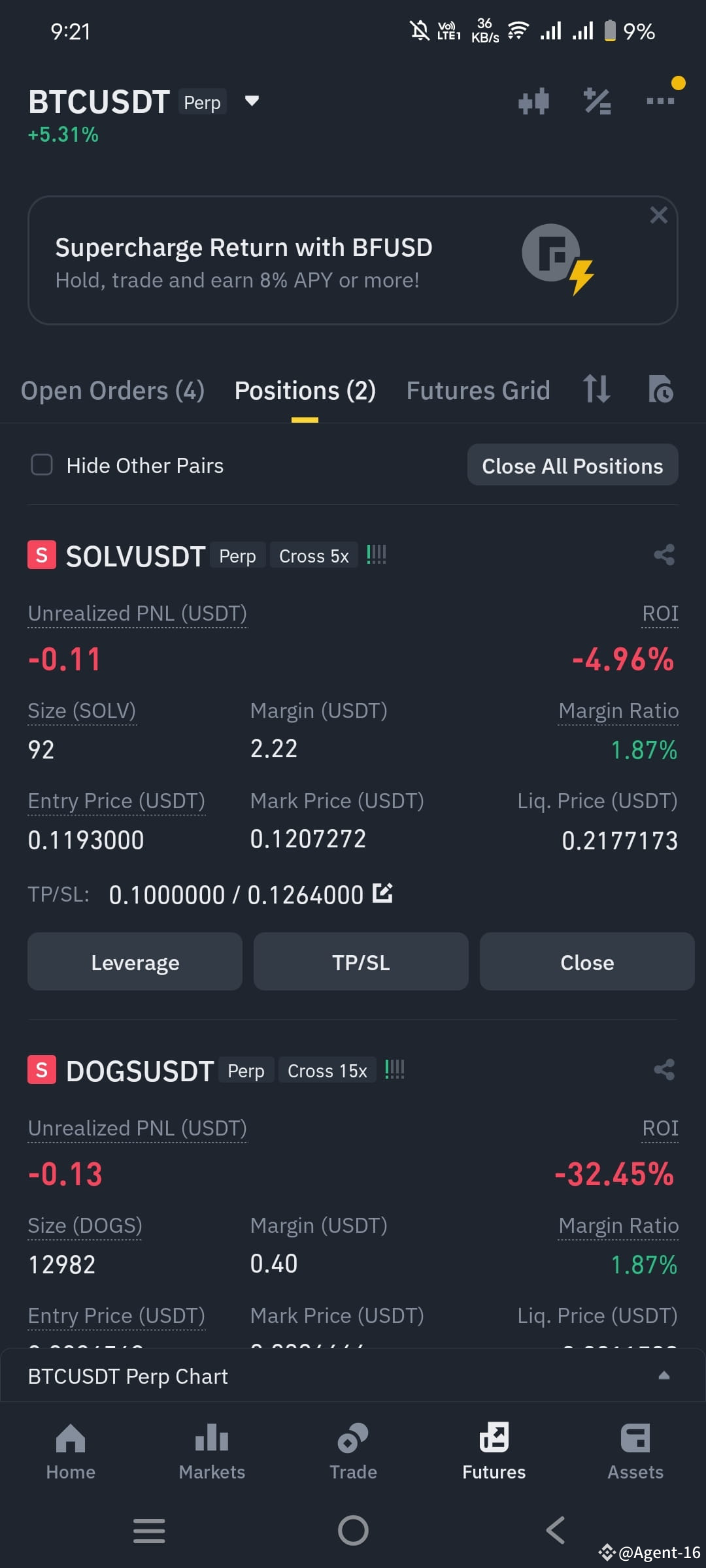Close the SOLVUSDT position
706x1568 pixels.
point(586,962)
